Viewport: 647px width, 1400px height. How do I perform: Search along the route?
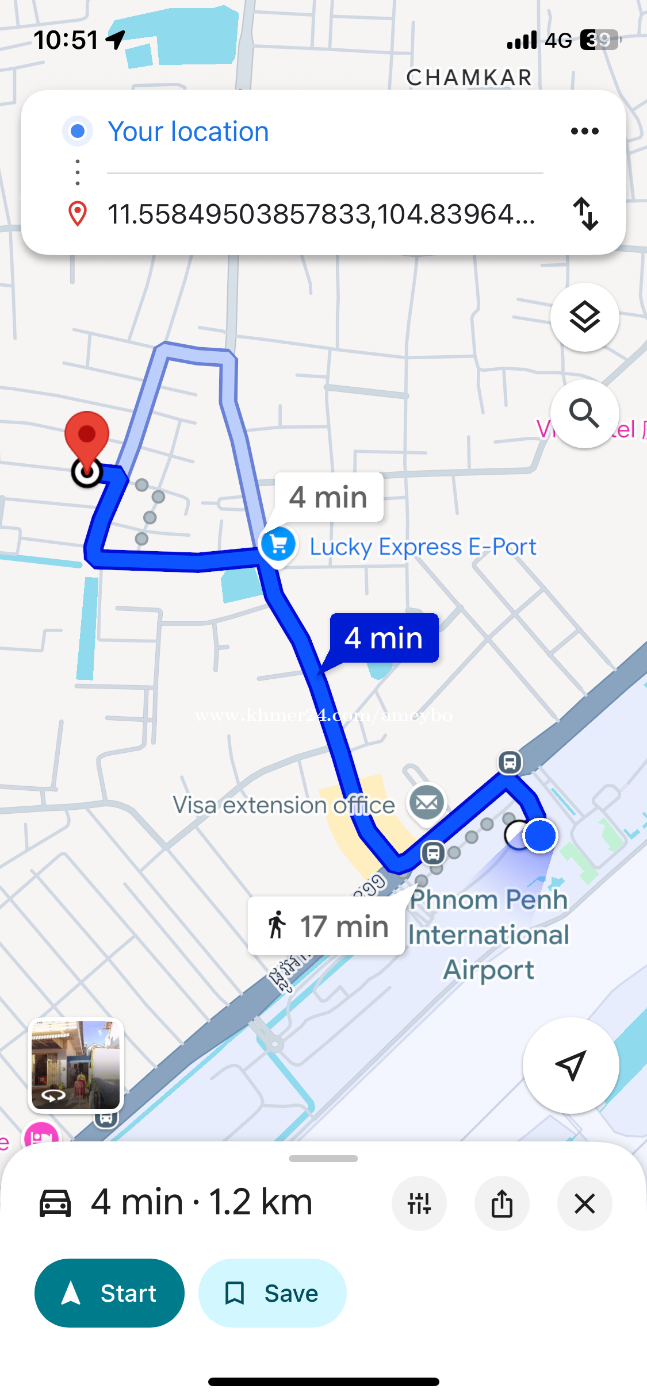click(x=584, y=412)
